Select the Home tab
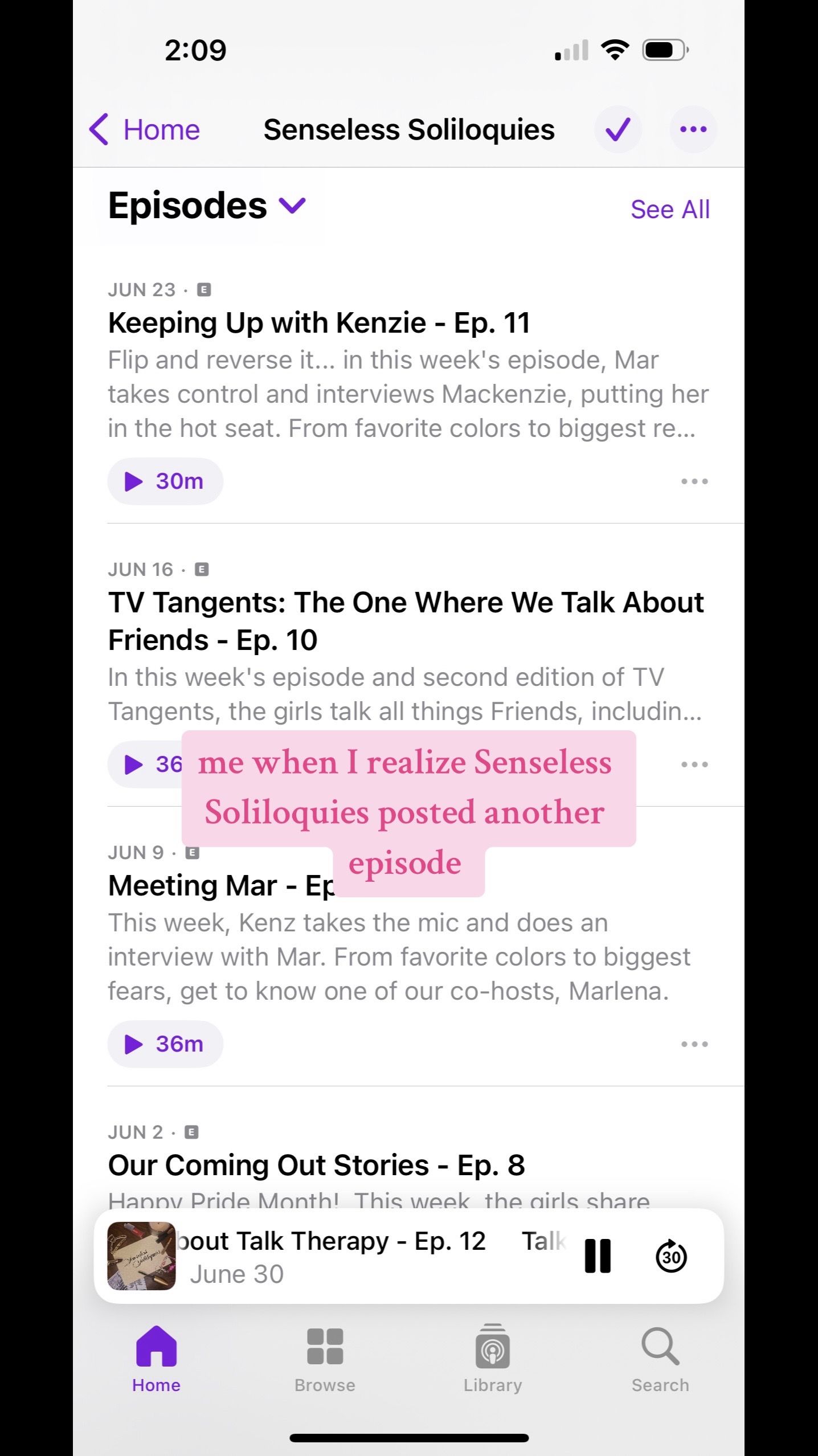 [x=156, y=1358]
